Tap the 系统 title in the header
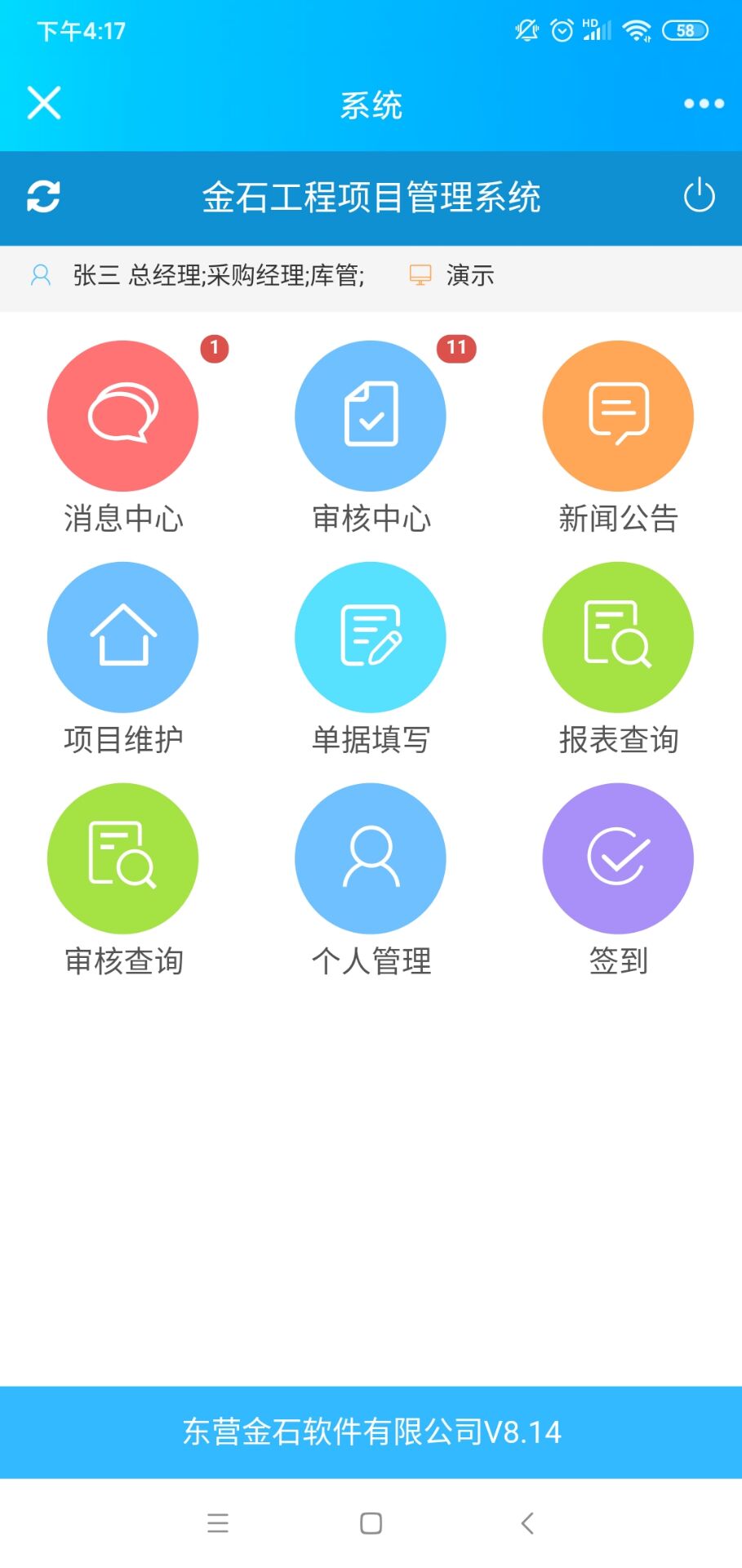 pos(371,103)
